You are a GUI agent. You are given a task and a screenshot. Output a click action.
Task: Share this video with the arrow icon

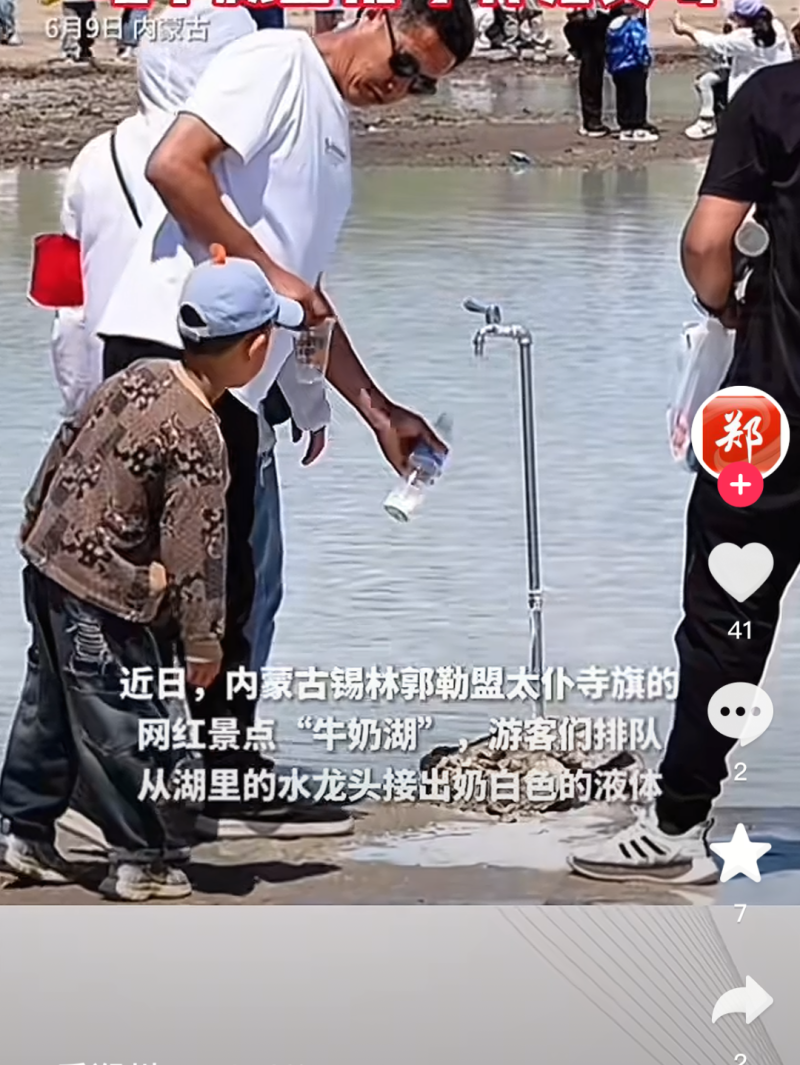coord(742,1002)
